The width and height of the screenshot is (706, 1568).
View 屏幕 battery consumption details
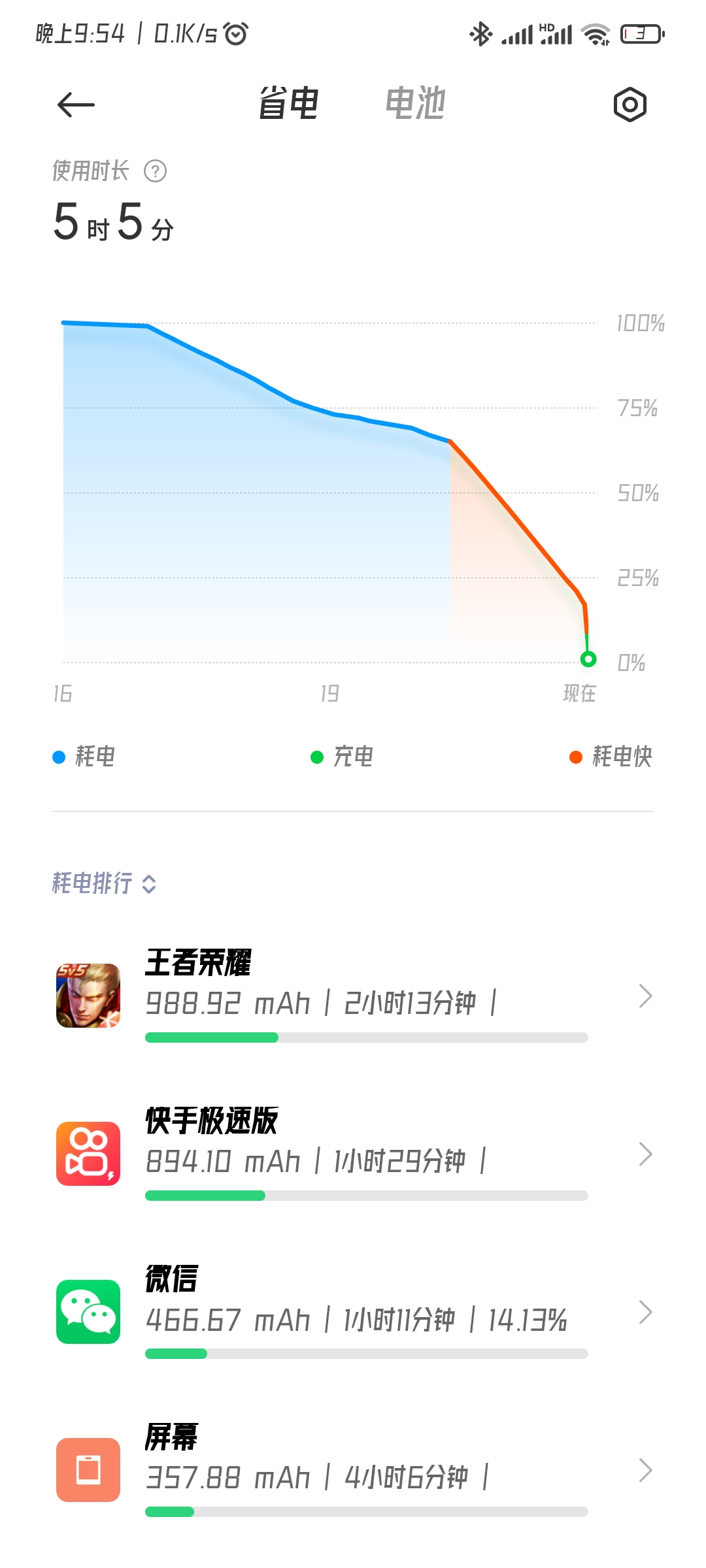tap(353, 1470)
